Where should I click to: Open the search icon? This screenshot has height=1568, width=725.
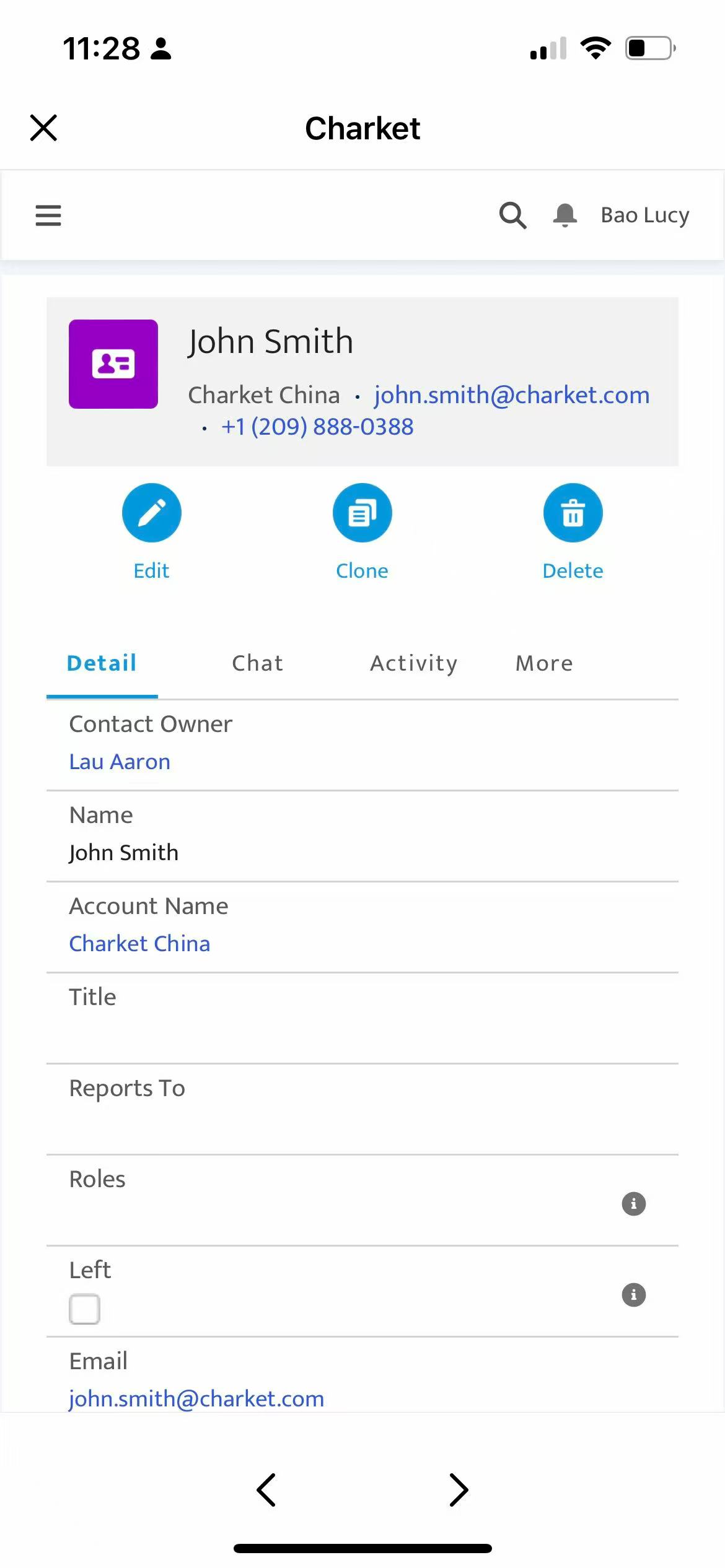[x=512, y=216]
